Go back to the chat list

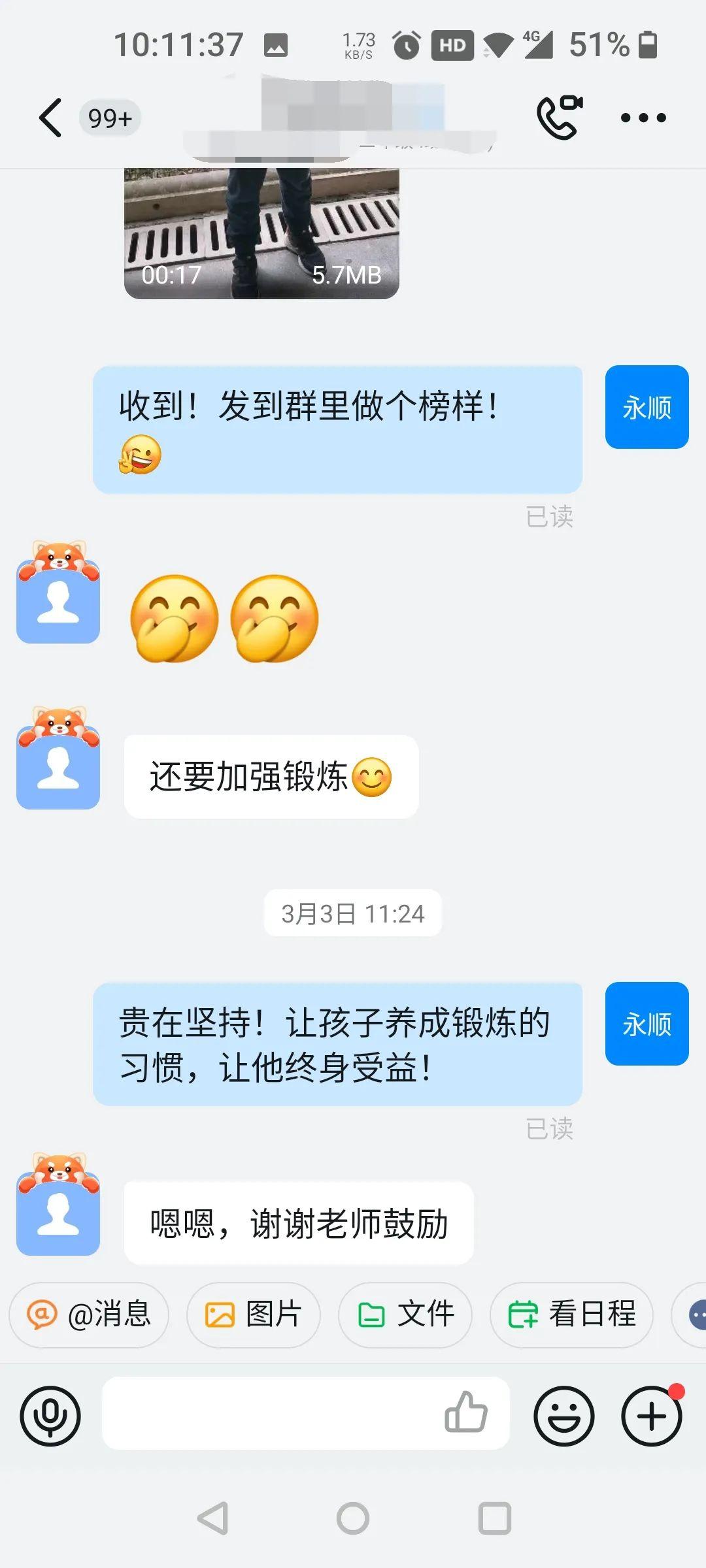click(51, 118)
